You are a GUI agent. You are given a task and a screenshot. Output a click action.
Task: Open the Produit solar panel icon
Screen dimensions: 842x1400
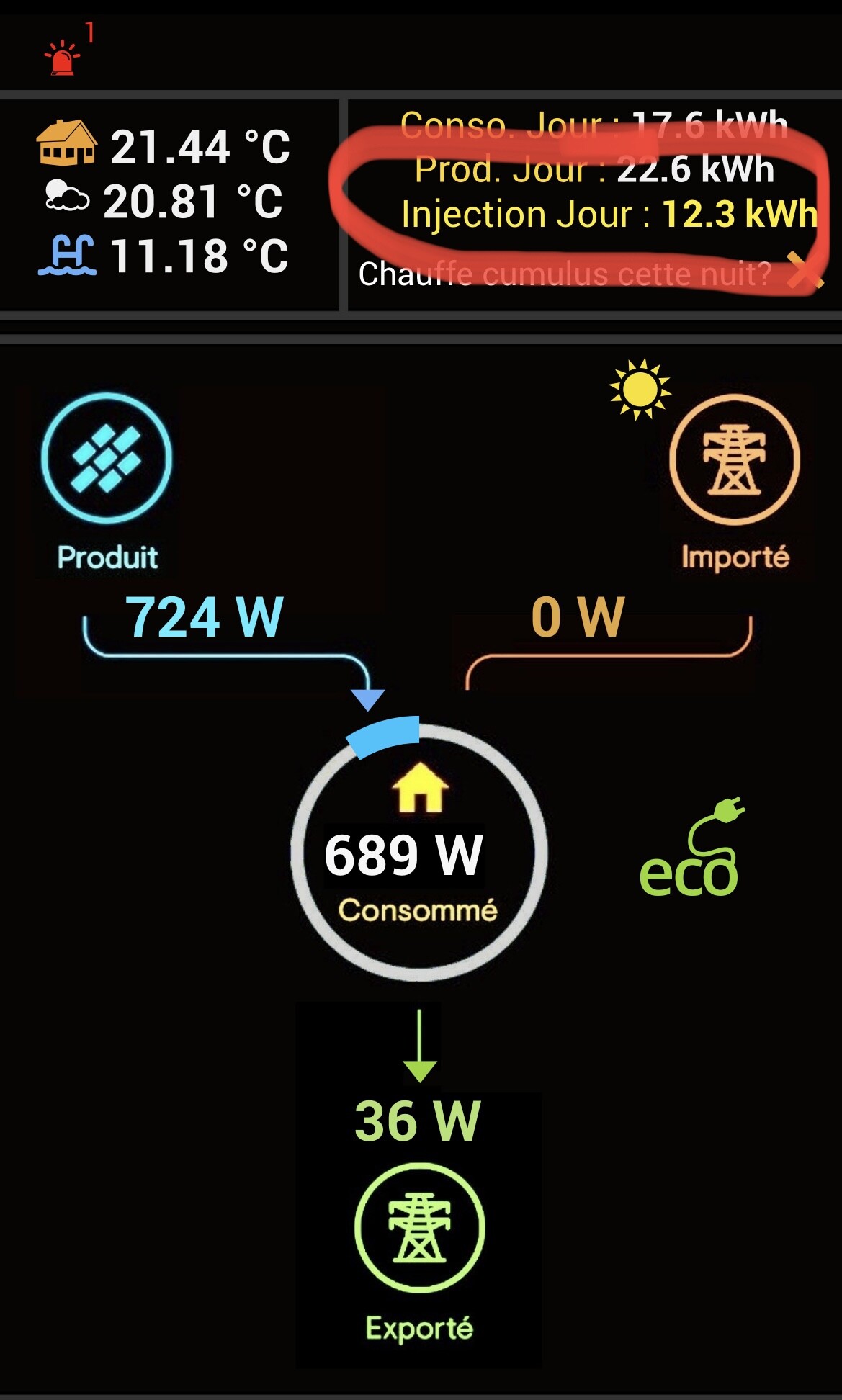point(107,458)
